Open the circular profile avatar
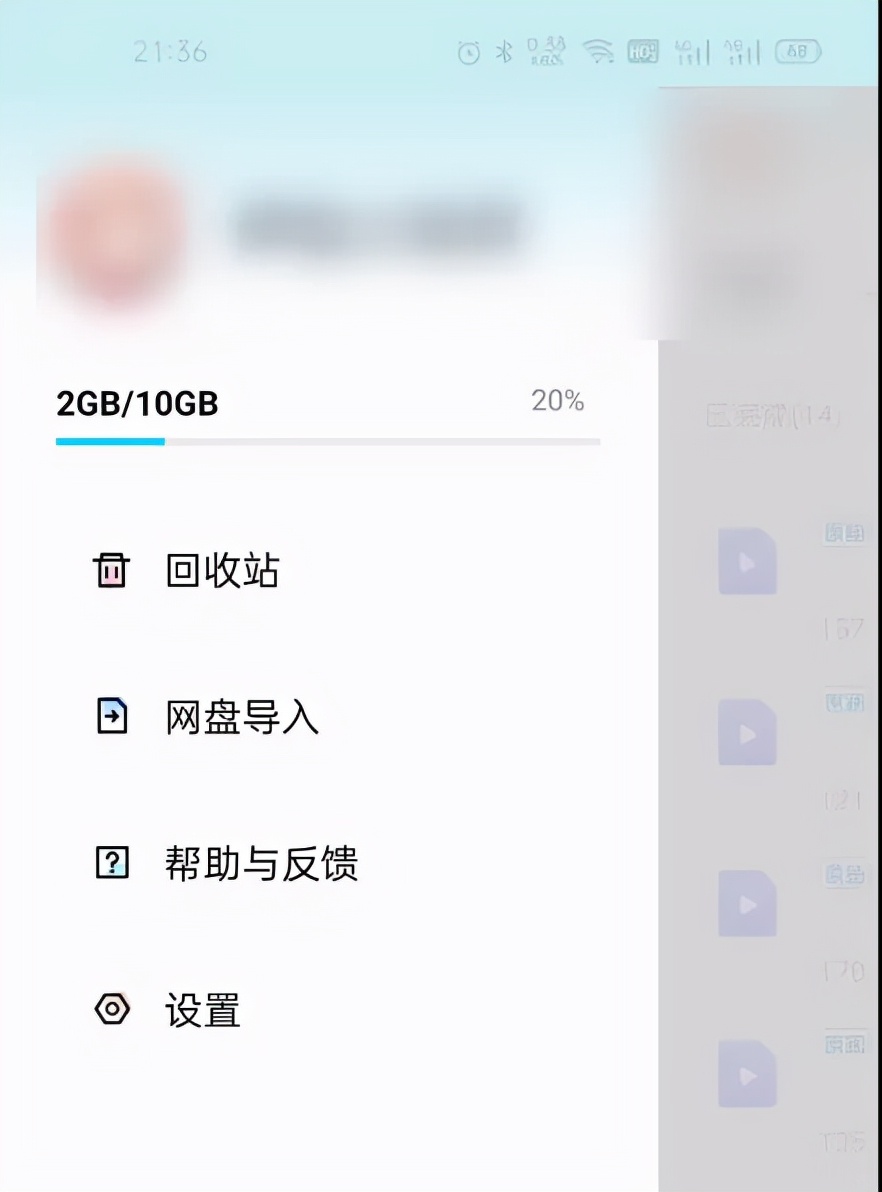This screenshot has height=1192, width=882. pyautogui.click(x=118, y=232)
